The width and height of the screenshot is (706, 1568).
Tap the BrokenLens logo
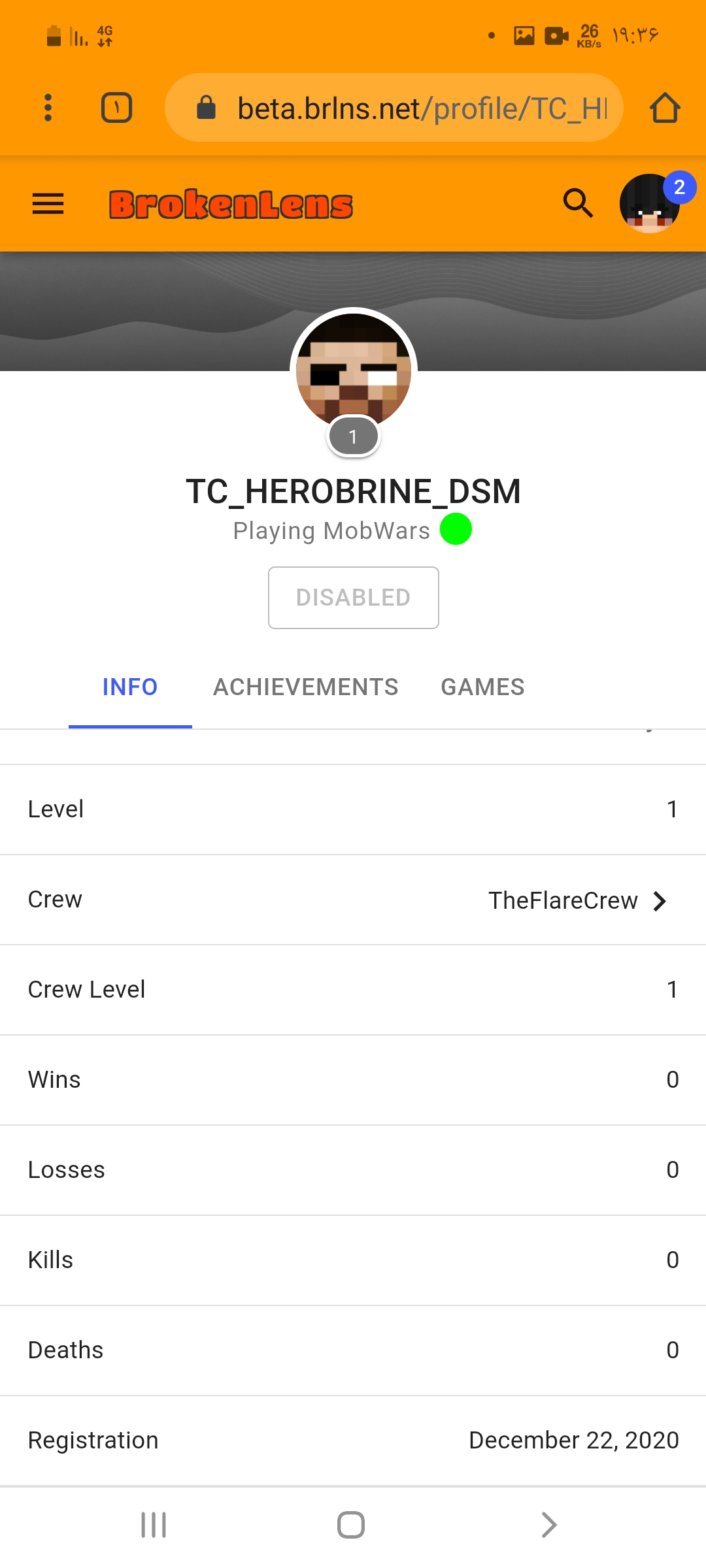[231, 204]
